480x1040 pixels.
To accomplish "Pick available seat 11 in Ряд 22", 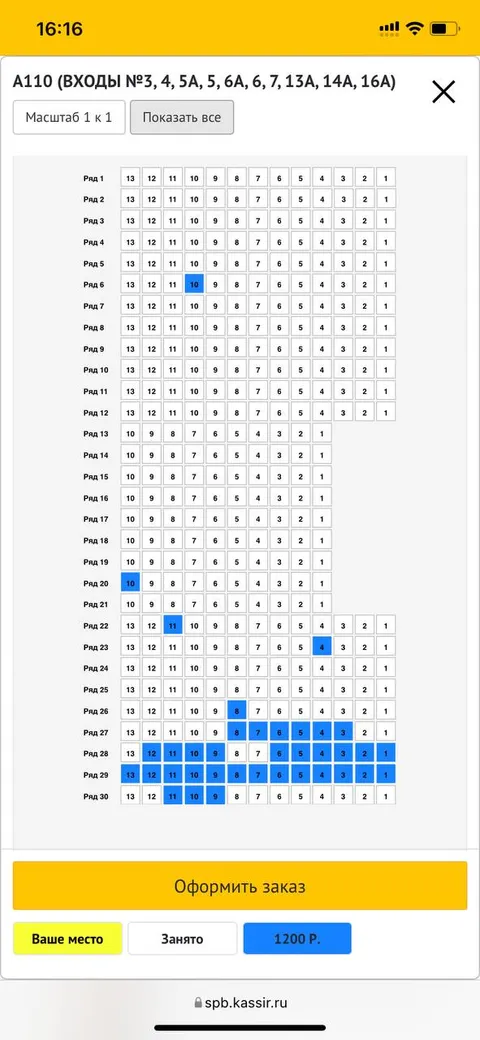I will (173, 625).
